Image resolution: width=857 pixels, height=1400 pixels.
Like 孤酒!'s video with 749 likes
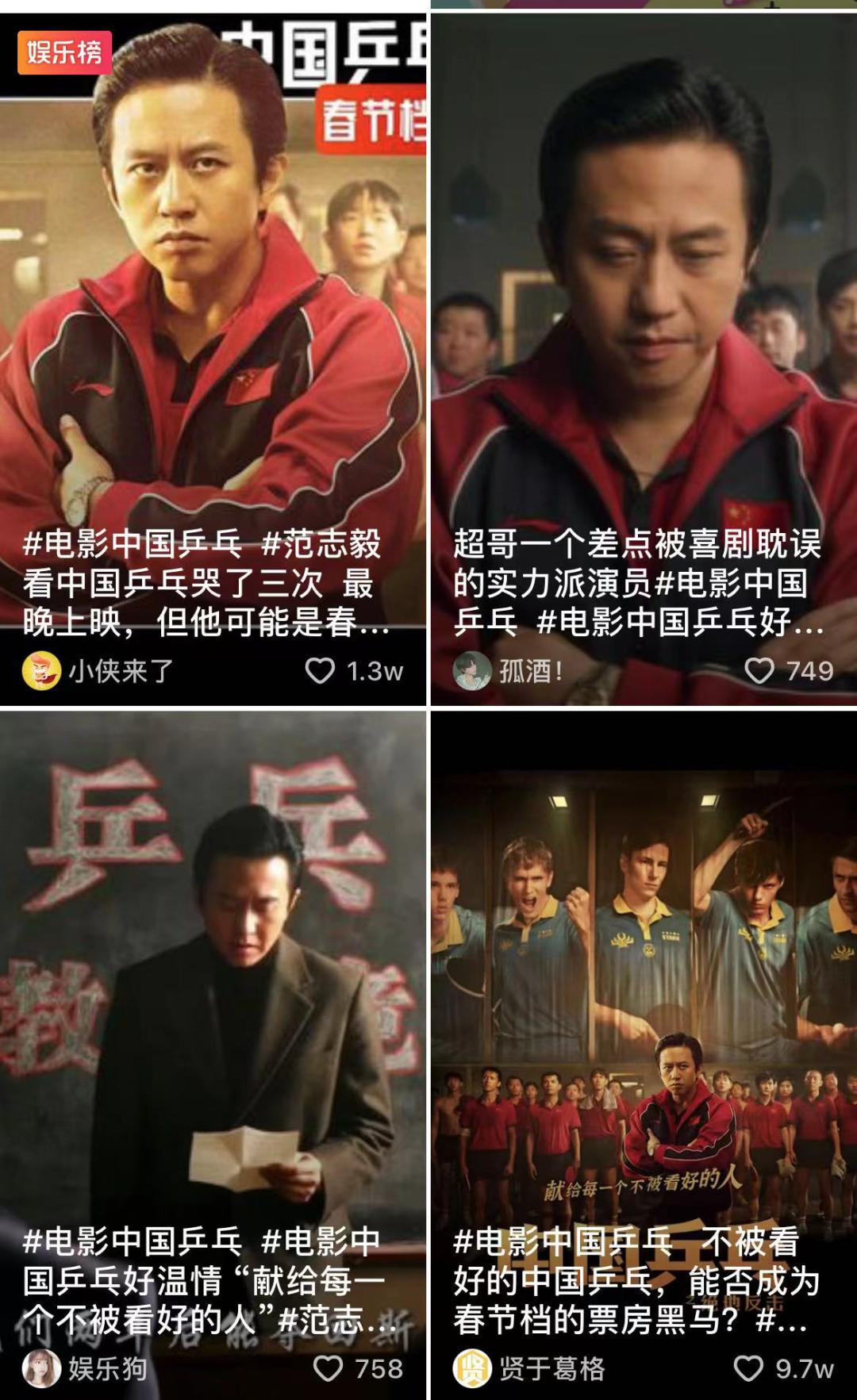click(x=759, y=671)
